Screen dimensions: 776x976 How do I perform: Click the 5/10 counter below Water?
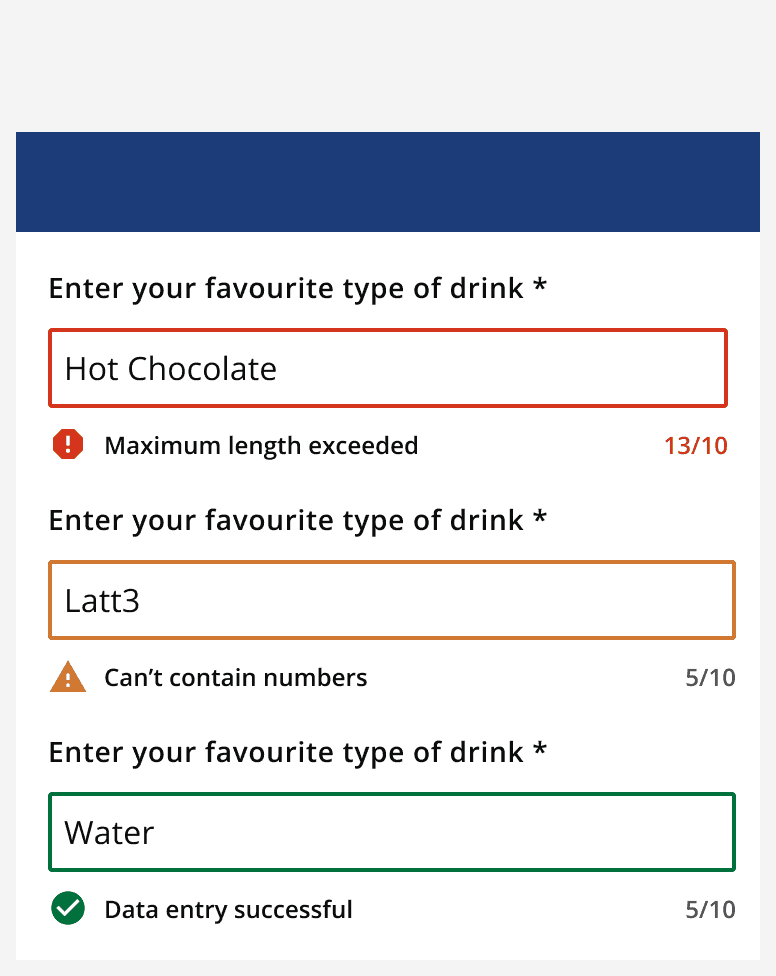pos(710,909)
